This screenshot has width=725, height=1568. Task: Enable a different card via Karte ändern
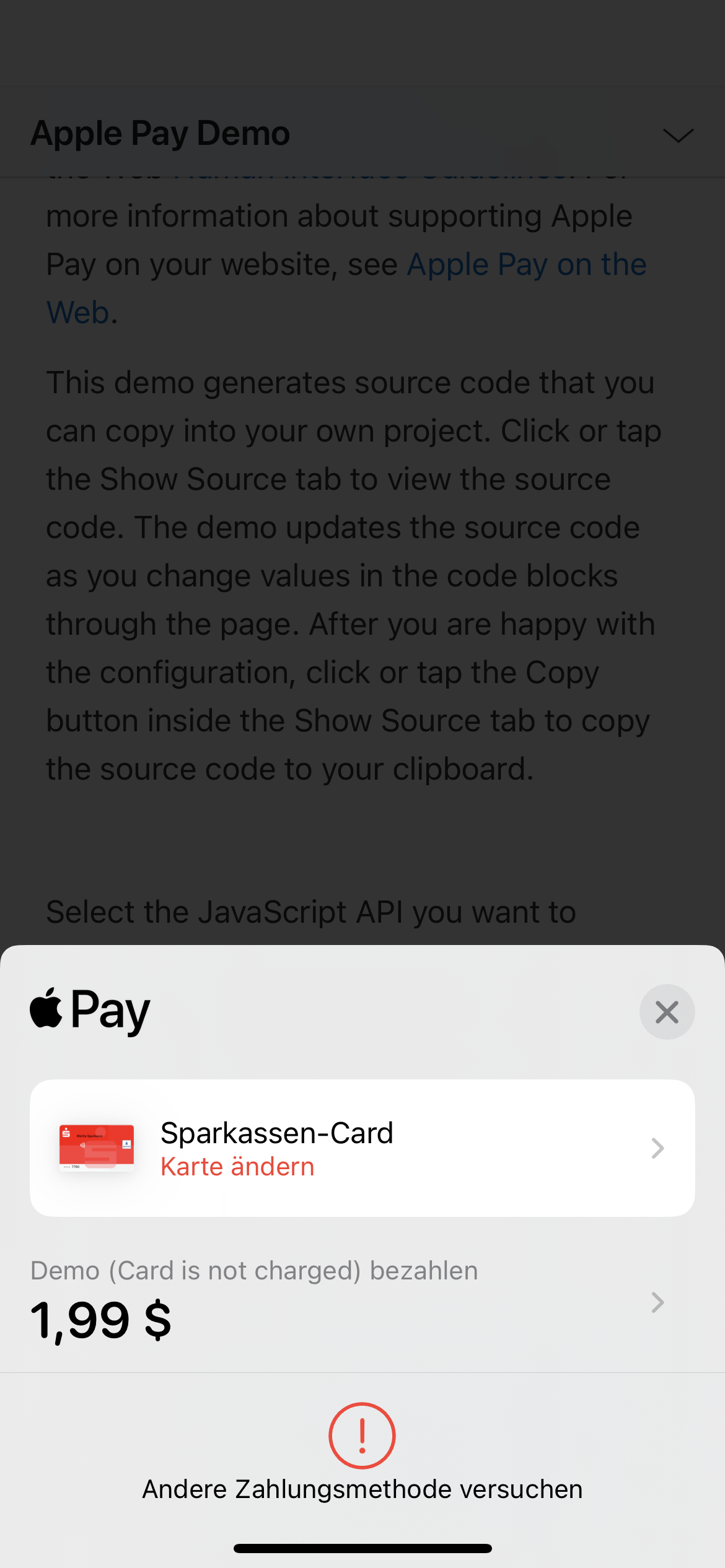click(x=237, y=1166)
